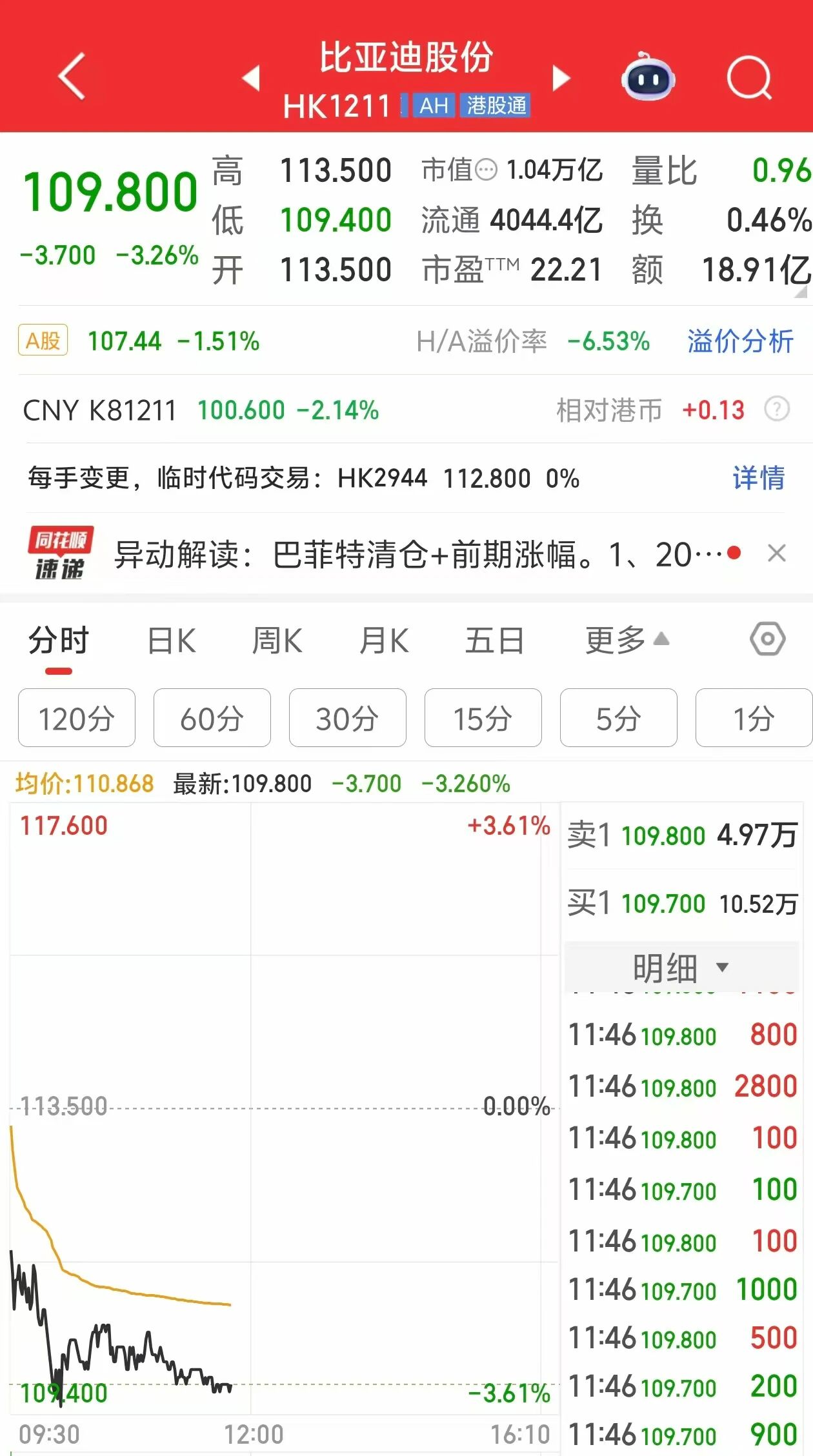Dismiss the 异动解读 banner
813x1456 pixels.
[777, 553]
